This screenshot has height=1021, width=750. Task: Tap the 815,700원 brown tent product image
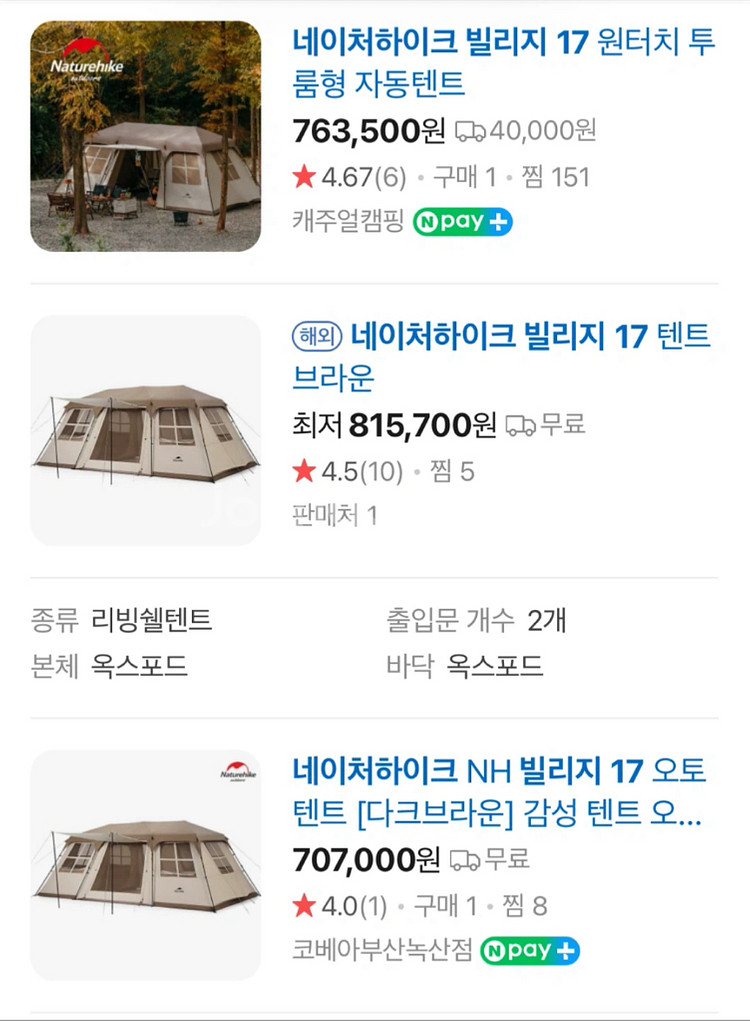click(146, 430)
